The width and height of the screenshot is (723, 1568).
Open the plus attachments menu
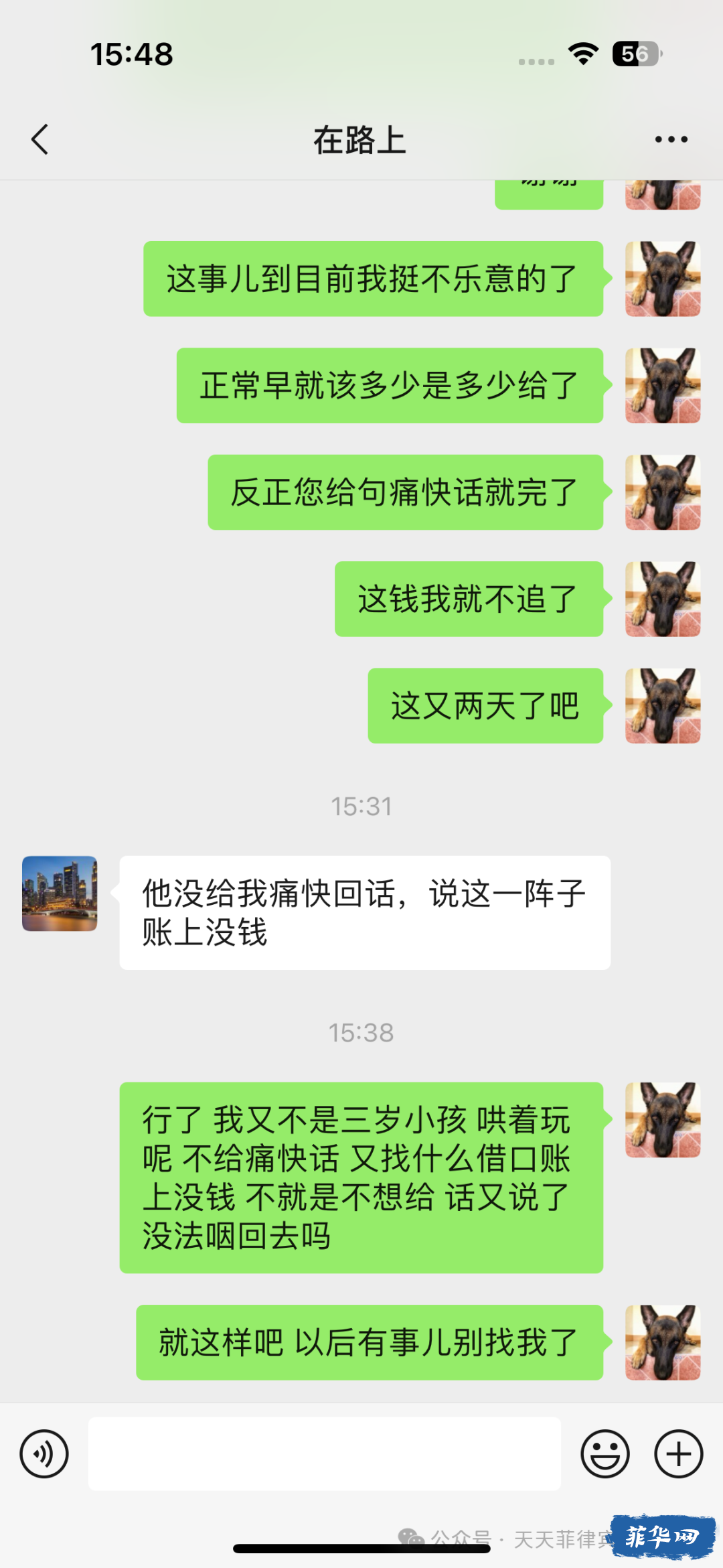pos(678,1453)
